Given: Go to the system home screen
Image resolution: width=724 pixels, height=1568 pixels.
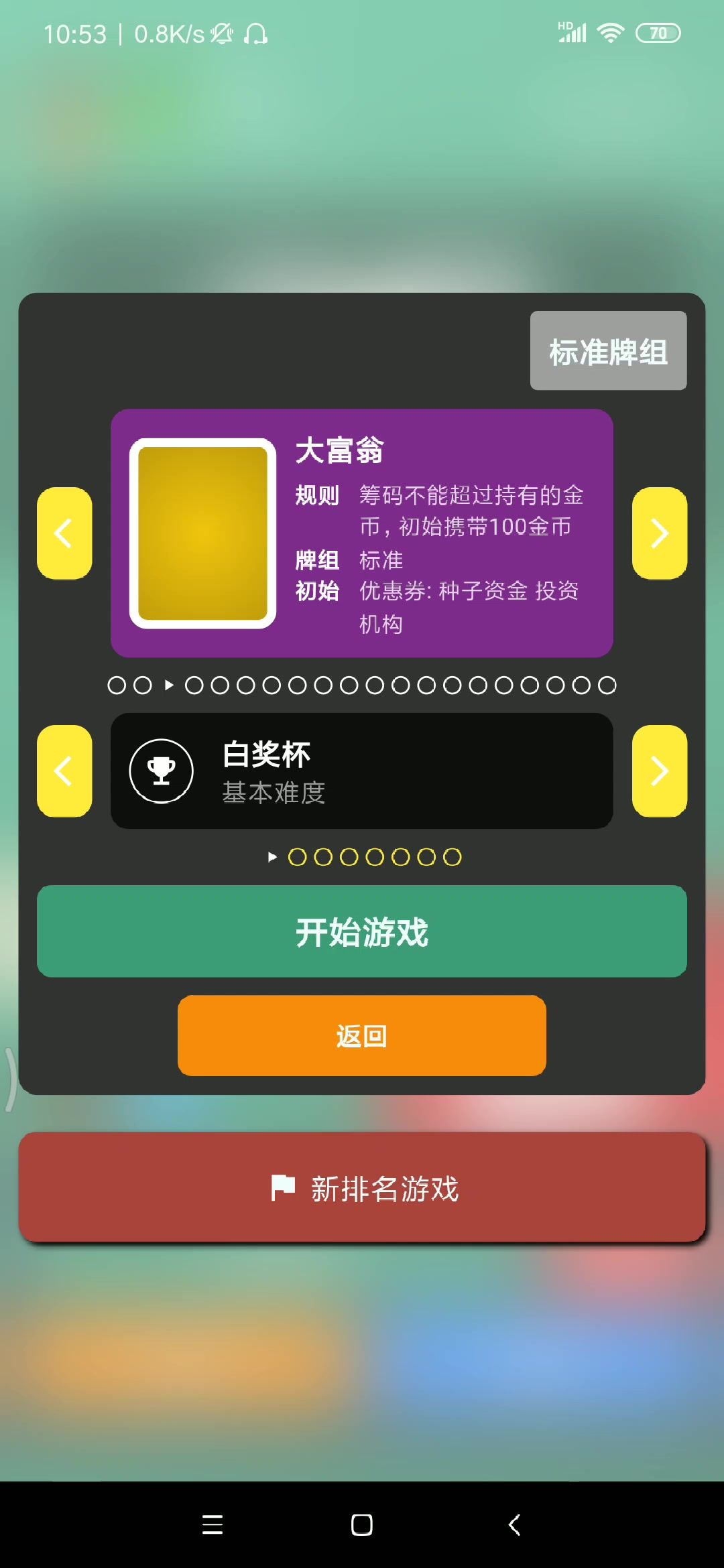Looking at the screenshot, I should click(x=362, y=1525).
